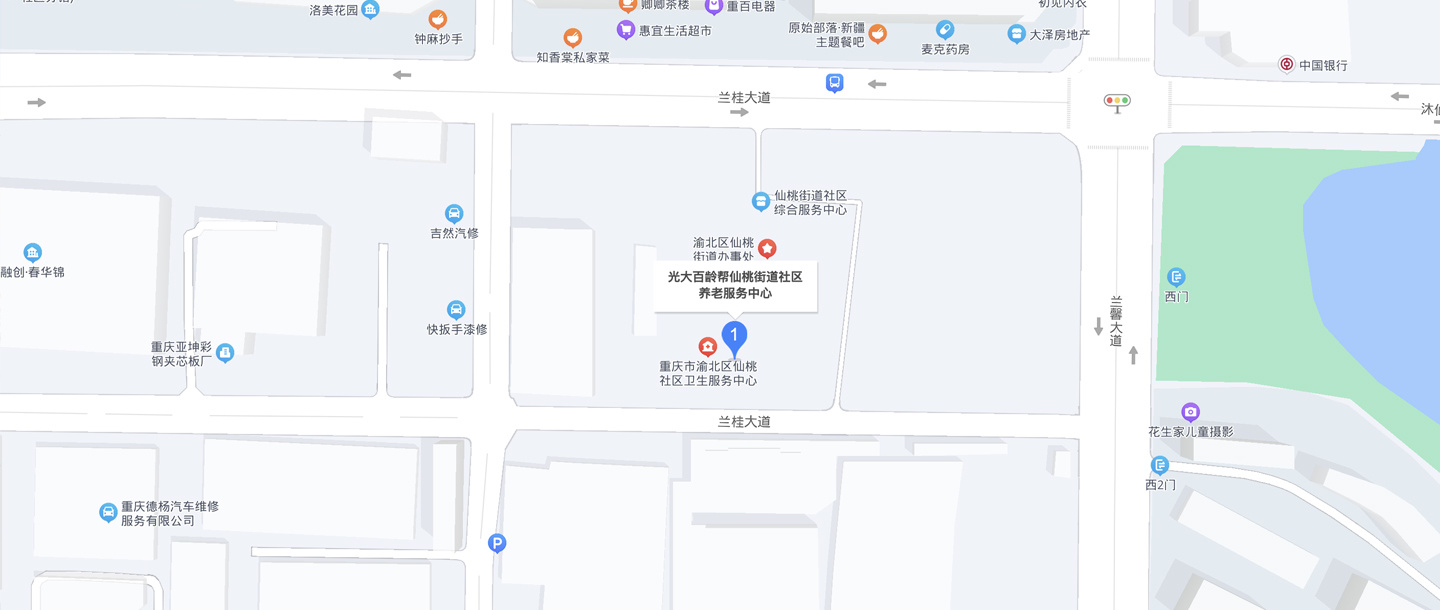Select the 西门 gate marker
The width and height of the screenshot is (1440, 610).
click(x=1177, y=277)
